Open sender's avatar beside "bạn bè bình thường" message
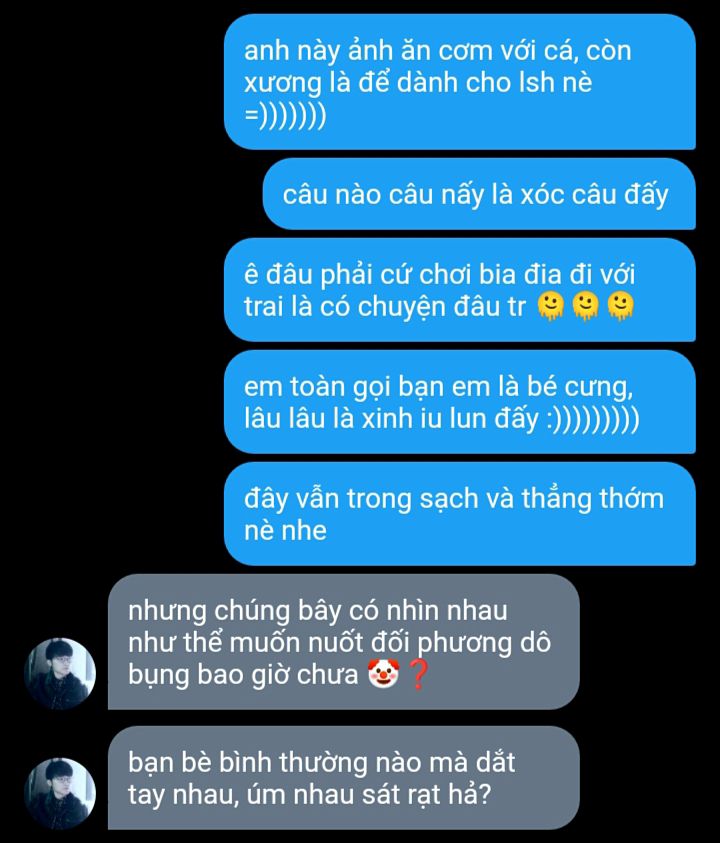The width and height of the screenshot is (720, 843). coord(60,793)
